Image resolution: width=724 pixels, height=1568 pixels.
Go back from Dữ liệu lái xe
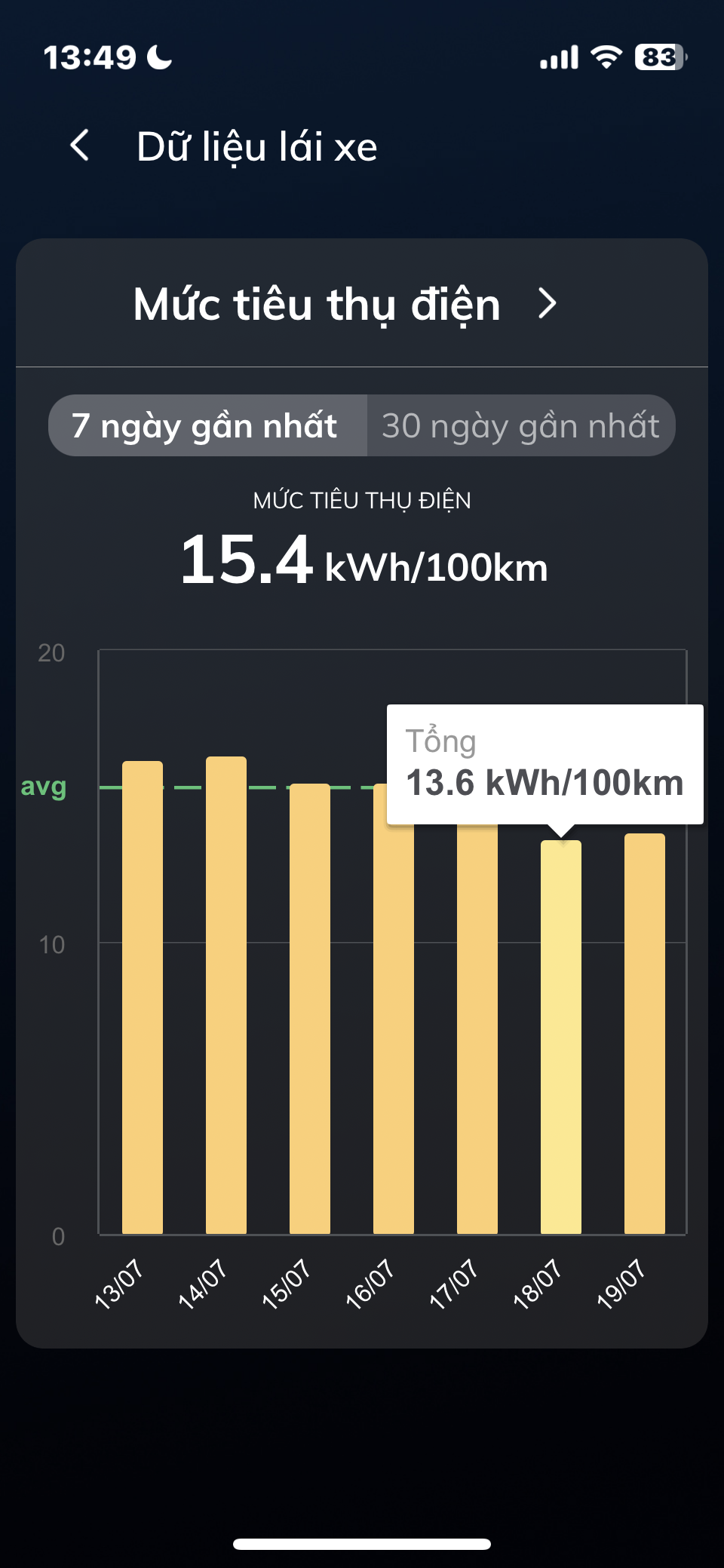(80, 146)
